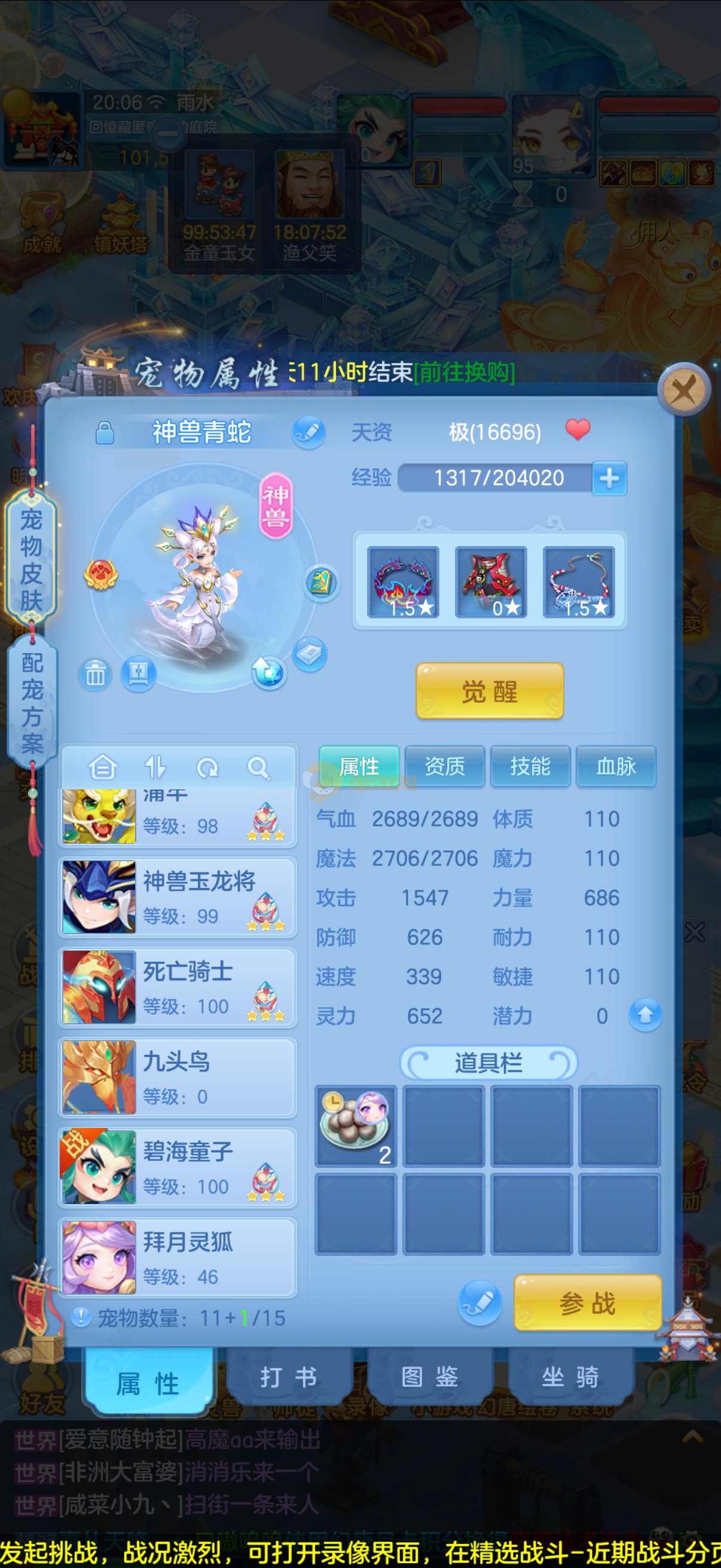721x1568 pixels.
Task: Search pets with the magnifier icon
Action: (258, 768)
